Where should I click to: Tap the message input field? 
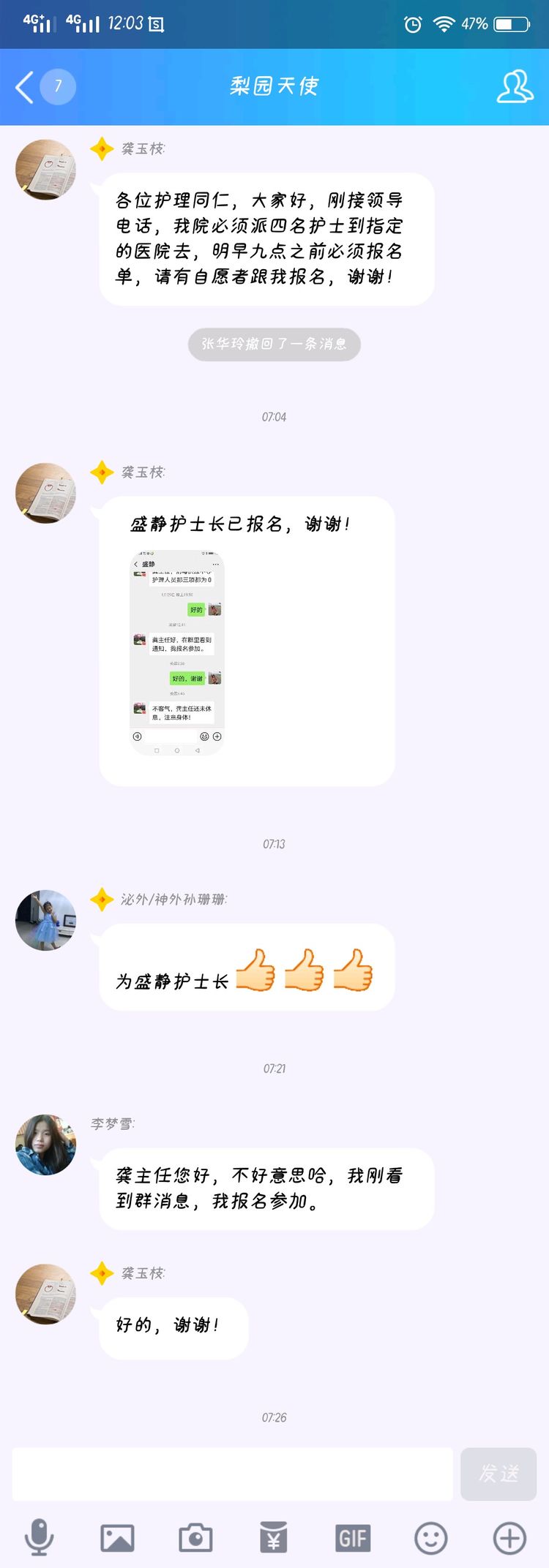point(232,1474)
